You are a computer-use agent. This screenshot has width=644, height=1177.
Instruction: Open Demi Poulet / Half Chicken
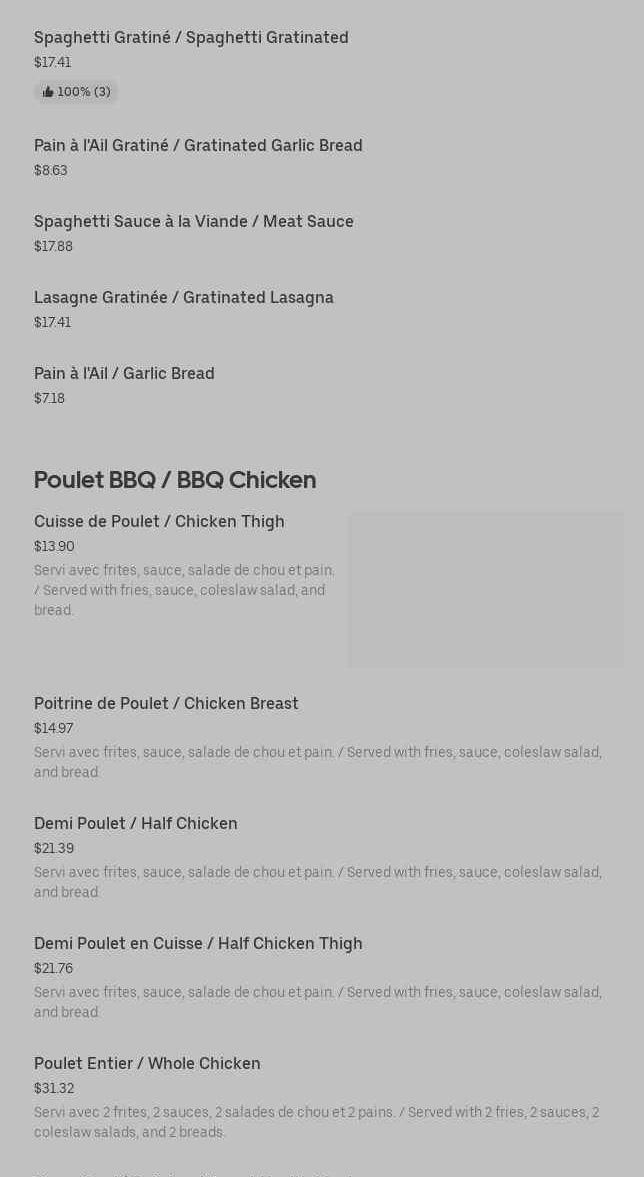[135, 824]
